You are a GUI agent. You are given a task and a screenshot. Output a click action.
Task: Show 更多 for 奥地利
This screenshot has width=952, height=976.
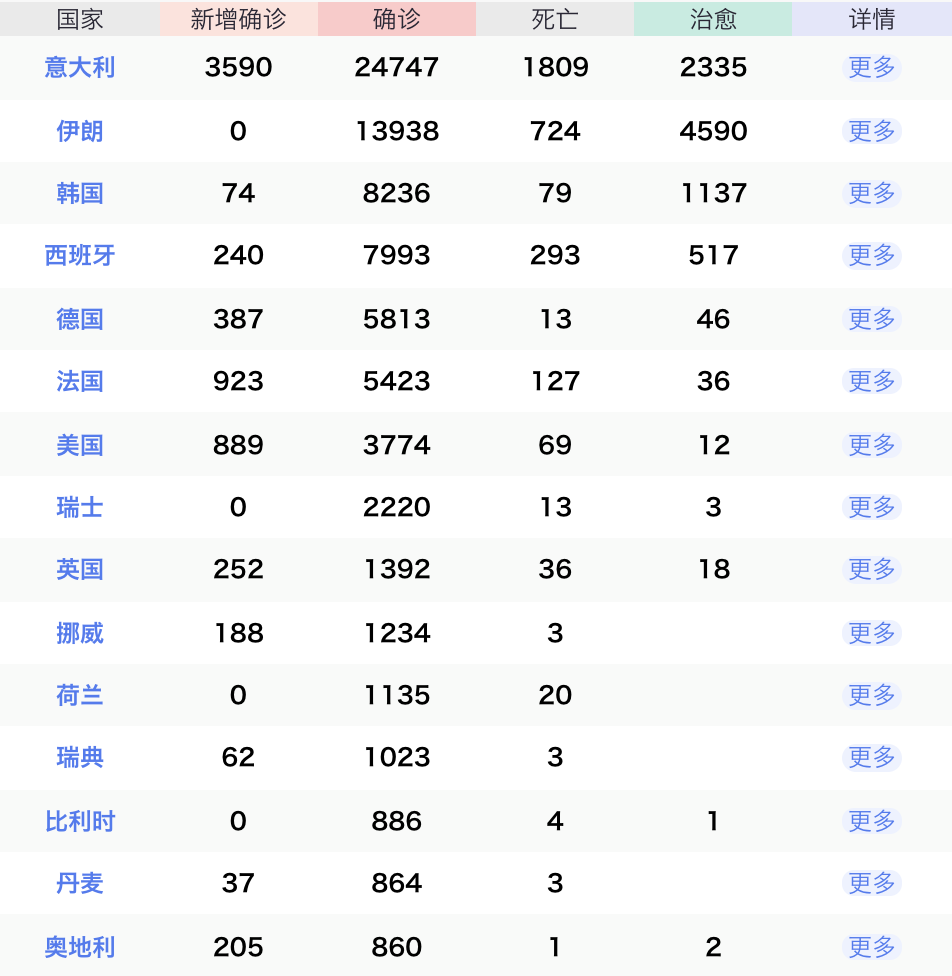(872, 947)
